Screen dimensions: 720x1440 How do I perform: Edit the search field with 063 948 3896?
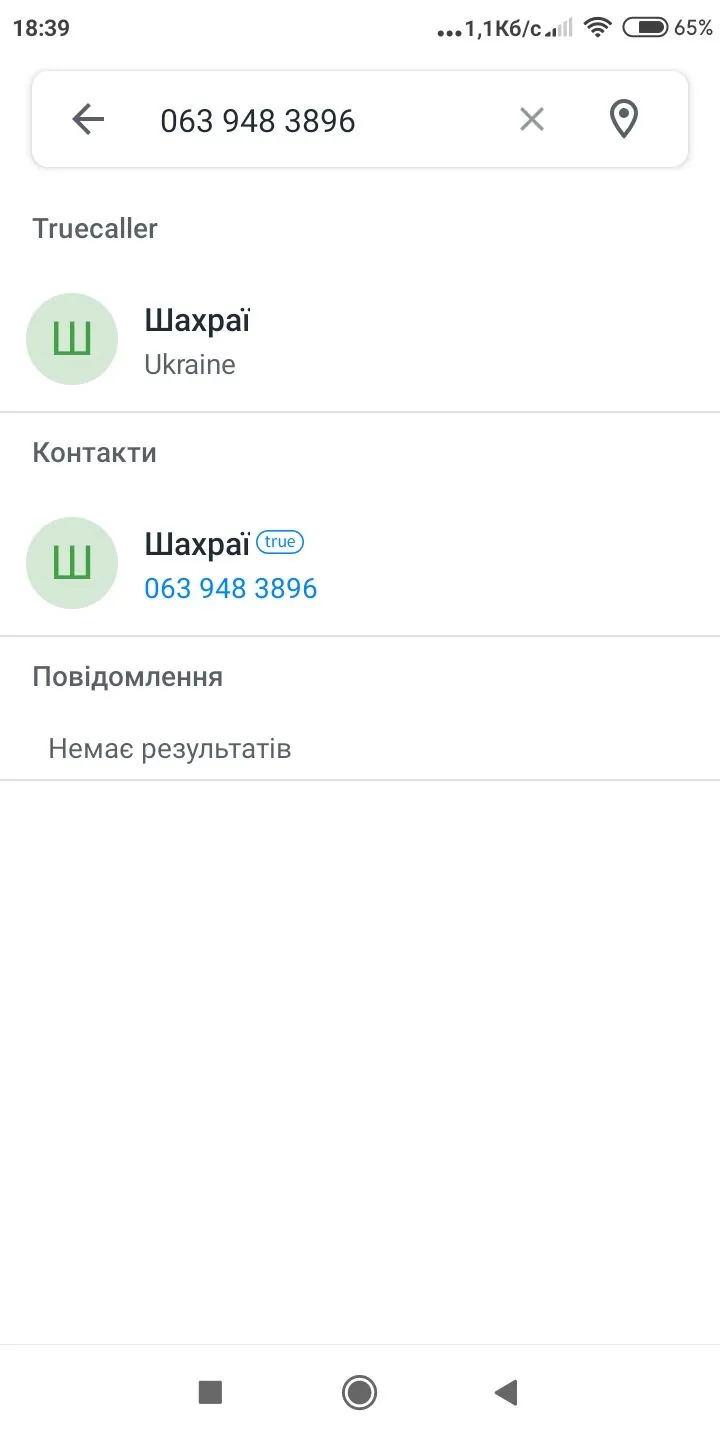click(300, 121)
